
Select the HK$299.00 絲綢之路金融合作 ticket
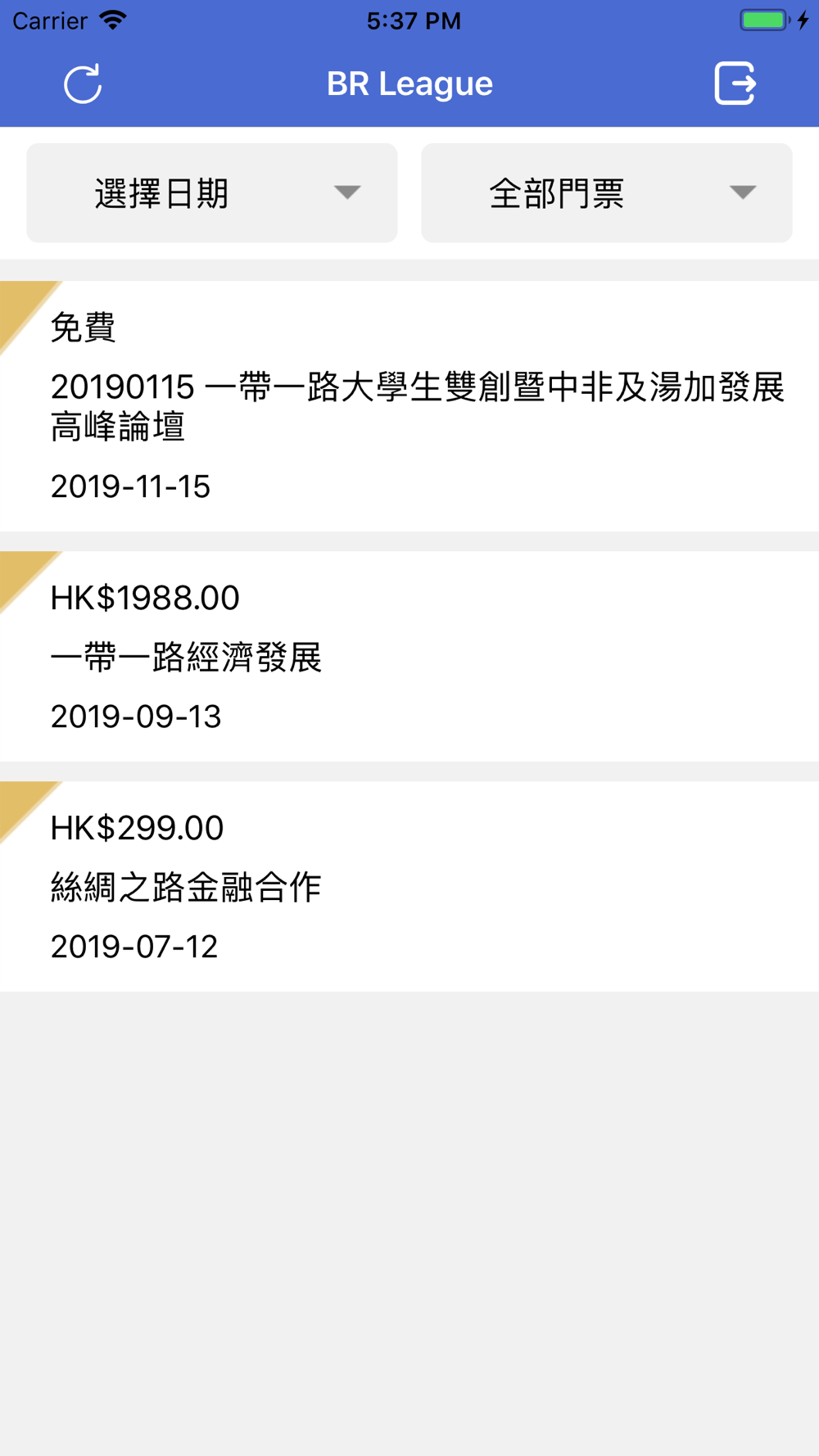pos(409,887)
